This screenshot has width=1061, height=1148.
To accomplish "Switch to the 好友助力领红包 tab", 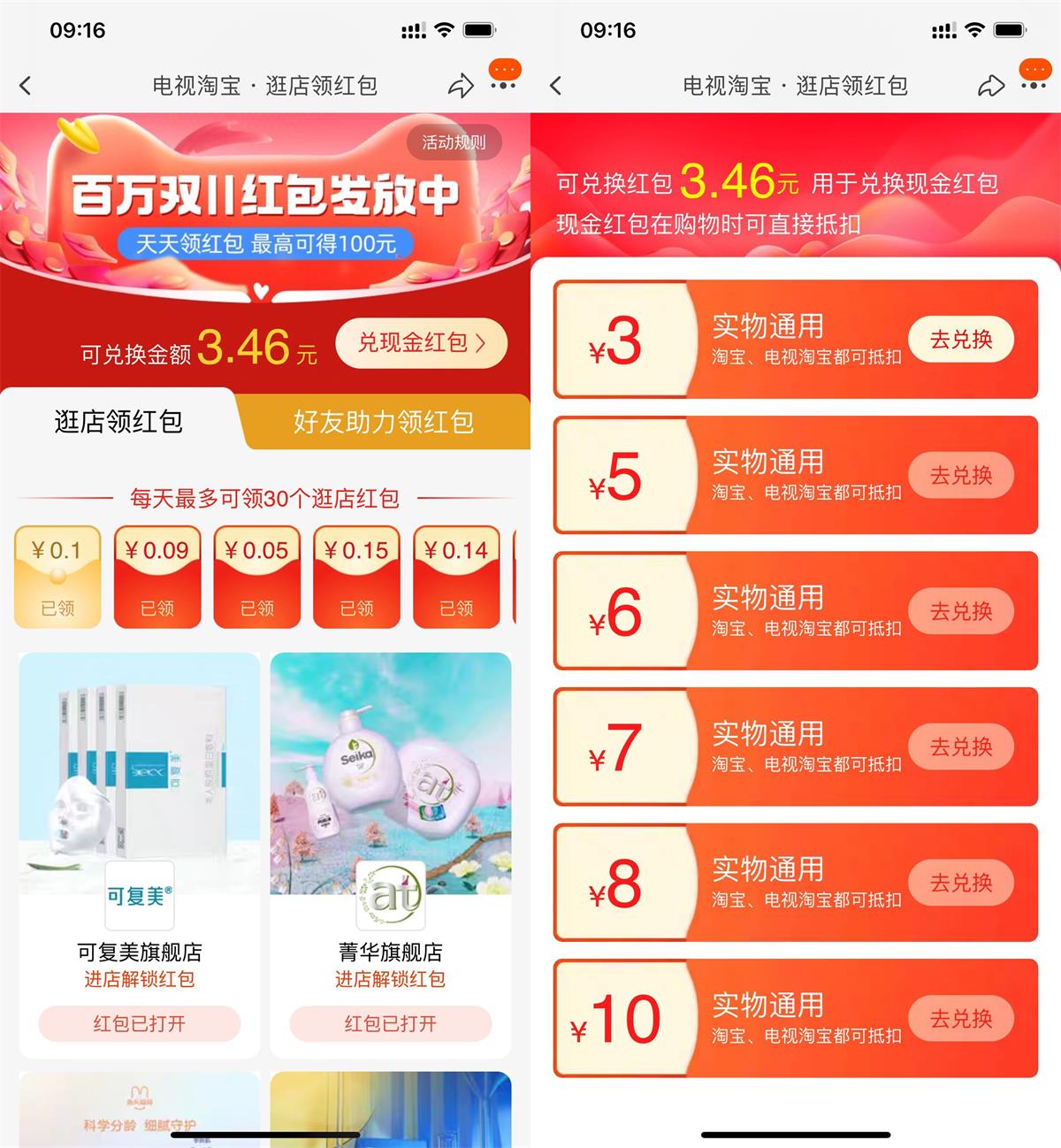I will 382,422.
